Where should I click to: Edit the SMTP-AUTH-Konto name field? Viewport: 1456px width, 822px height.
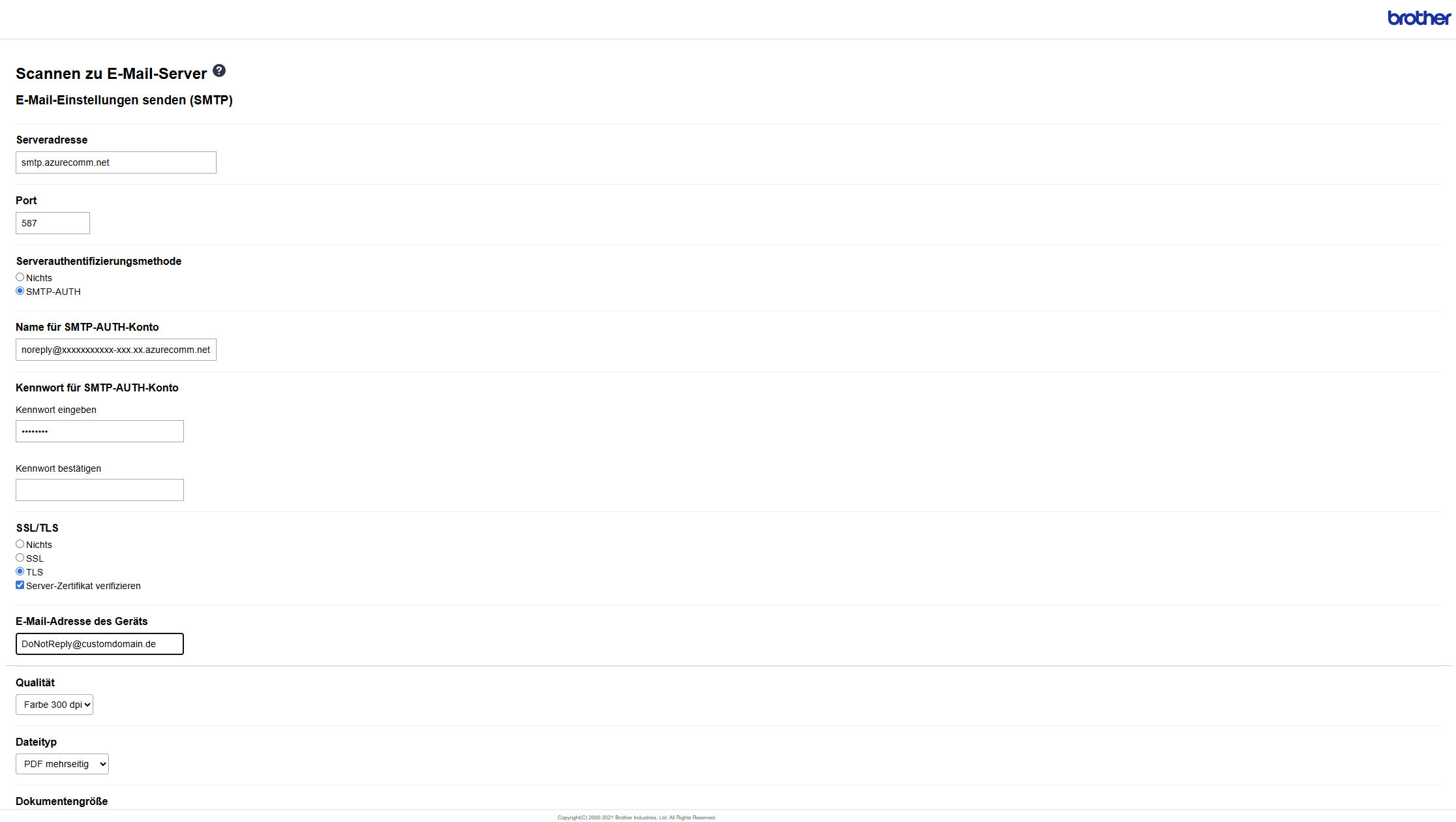point(116,350)
